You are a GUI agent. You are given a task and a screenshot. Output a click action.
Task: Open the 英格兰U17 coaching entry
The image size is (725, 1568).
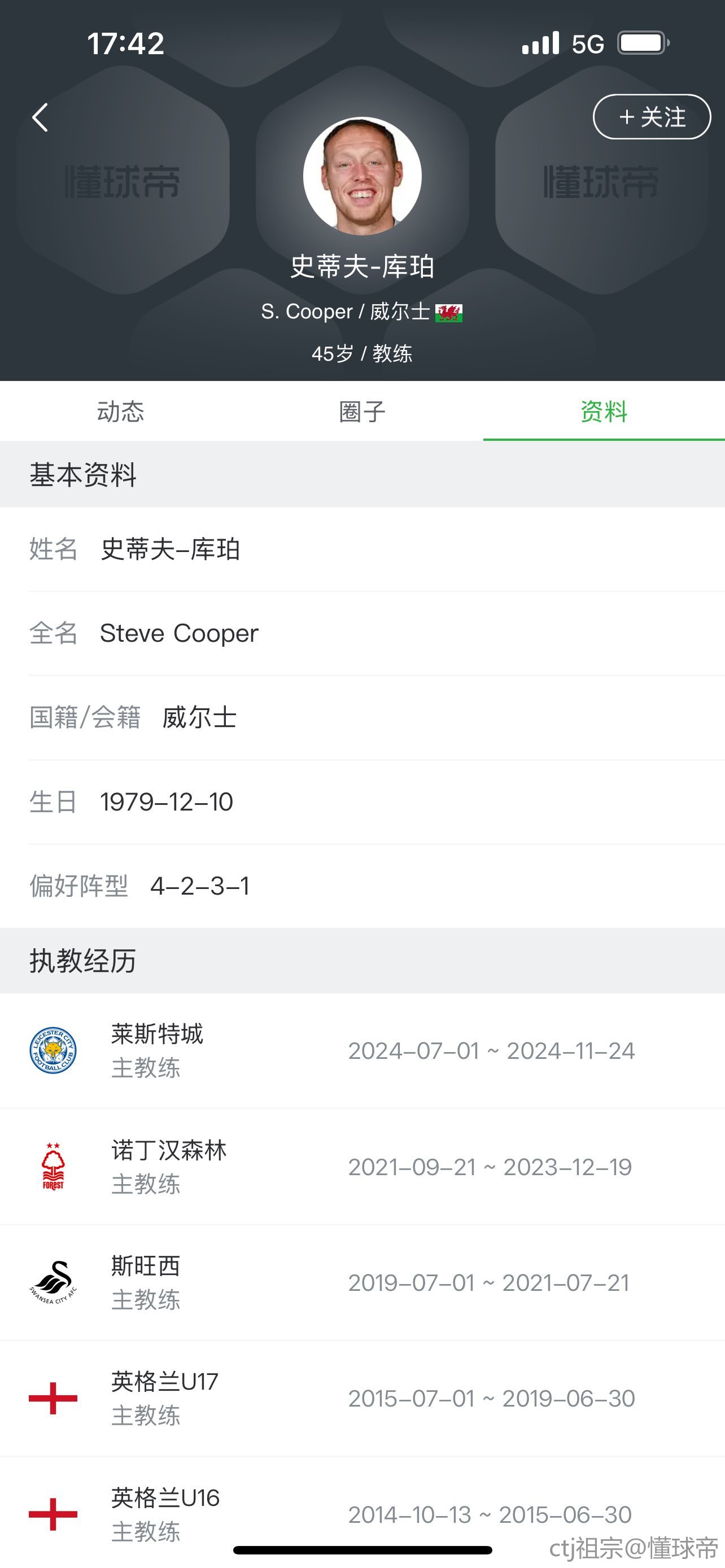click(x=362, y=1398)
